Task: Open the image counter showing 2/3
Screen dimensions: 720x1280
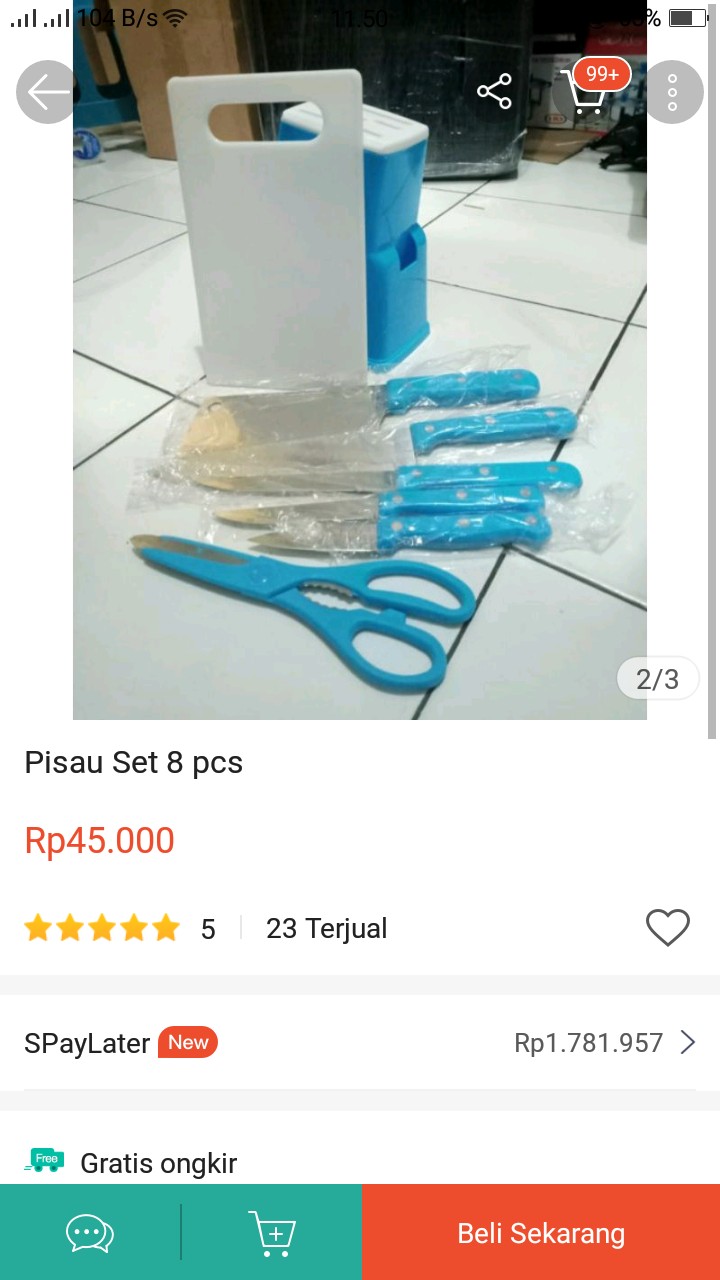Action: pyautogui.click(x=657, y=677)
